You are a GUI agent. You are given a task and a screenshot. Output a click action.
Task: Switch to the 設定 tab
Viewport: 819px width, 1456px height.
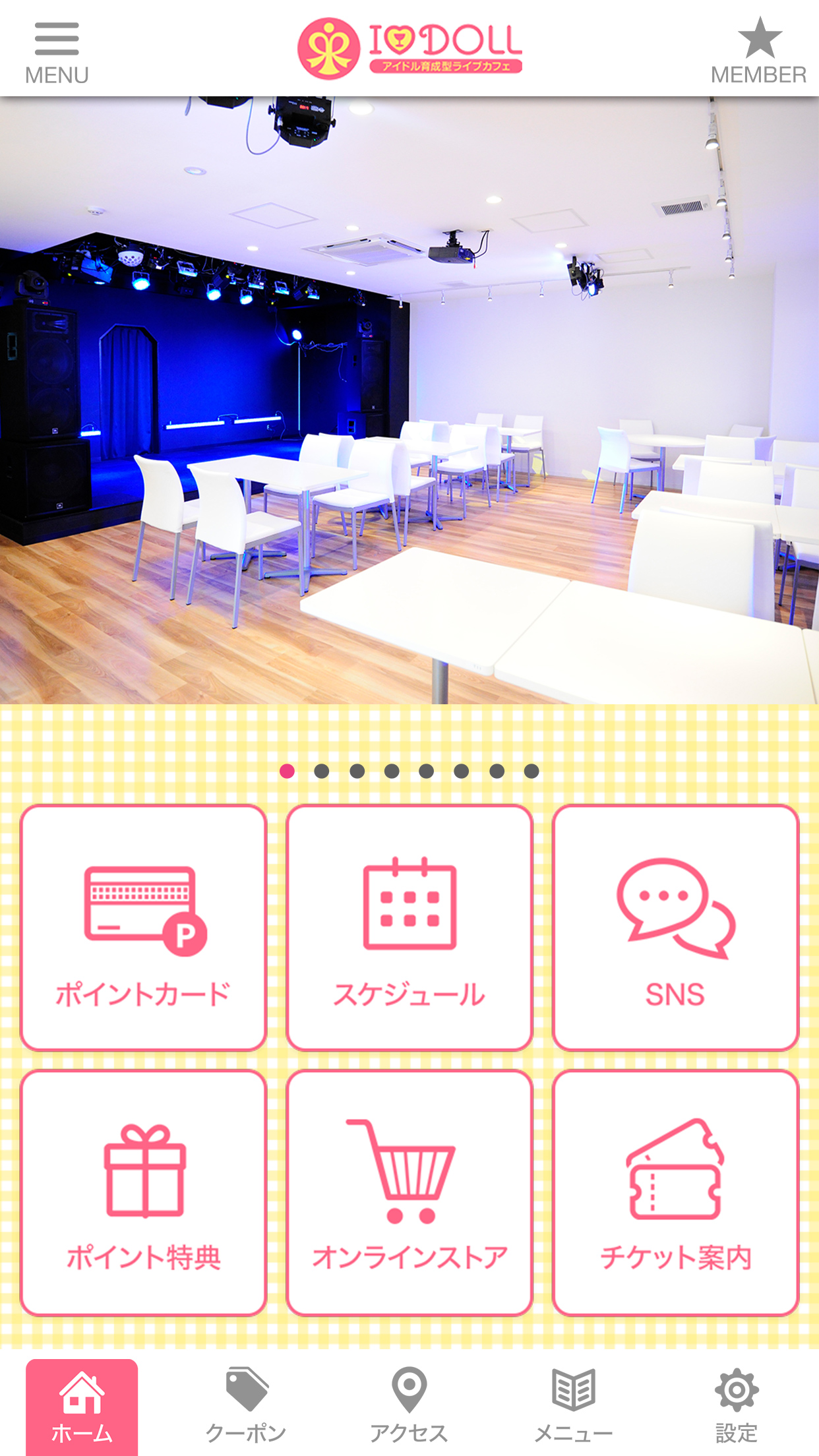tap(736, 1406)
